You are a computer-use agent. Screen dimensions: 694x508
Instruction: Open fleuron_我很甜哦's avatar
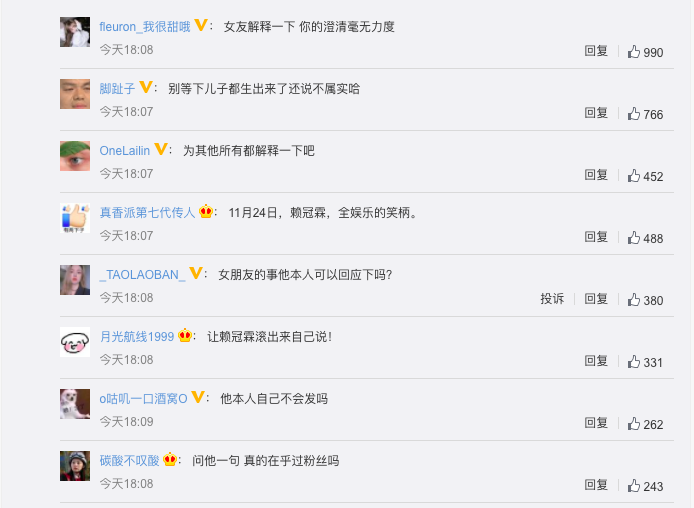pos(75,32)
